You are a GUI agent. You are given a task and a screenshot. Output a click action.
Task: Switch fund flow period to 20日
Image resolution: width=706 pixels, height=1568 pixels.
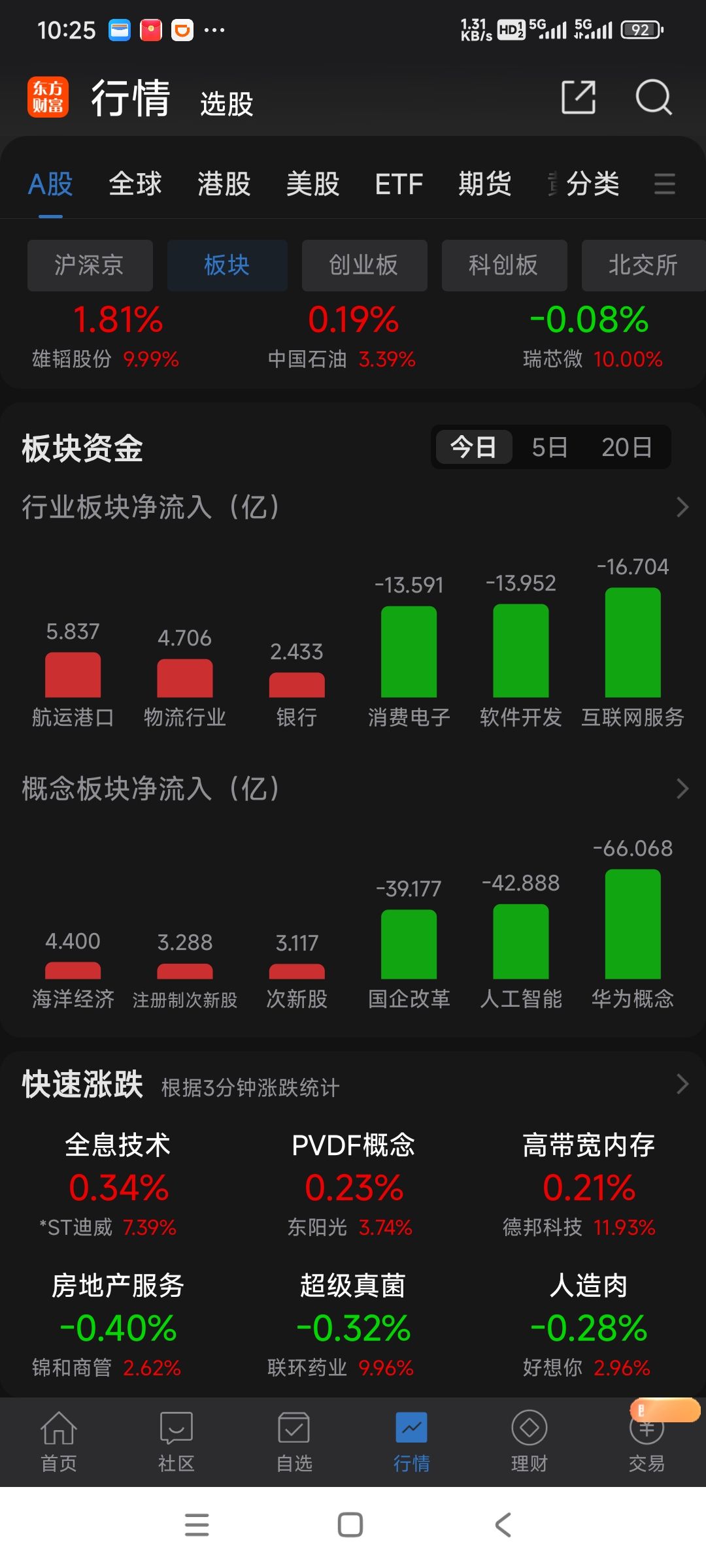click(x=626, y=447)
